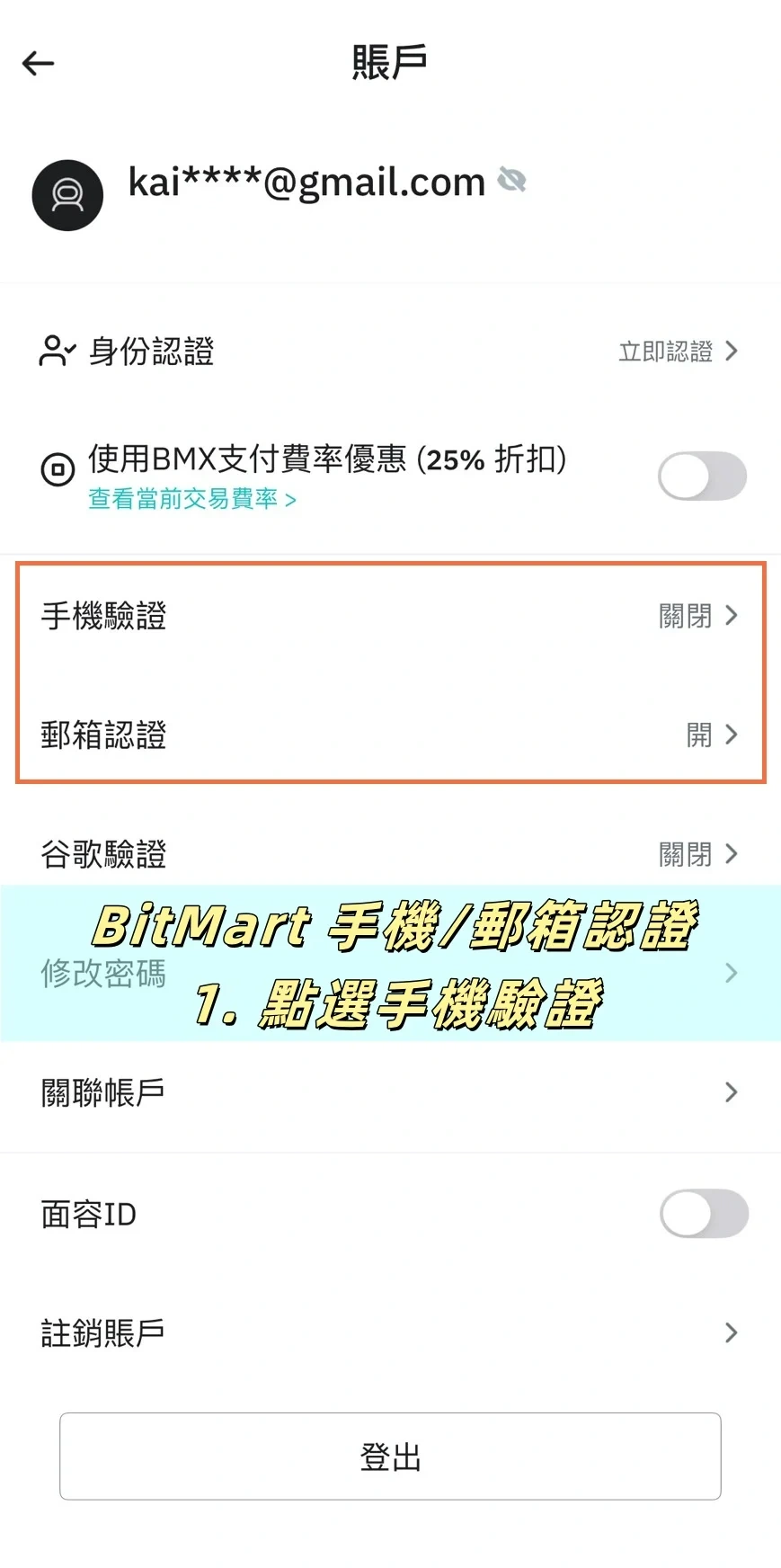Screen dimensions: 781x1568
Task: Click the 身份認證 row chevron
Action: point(732,352)
